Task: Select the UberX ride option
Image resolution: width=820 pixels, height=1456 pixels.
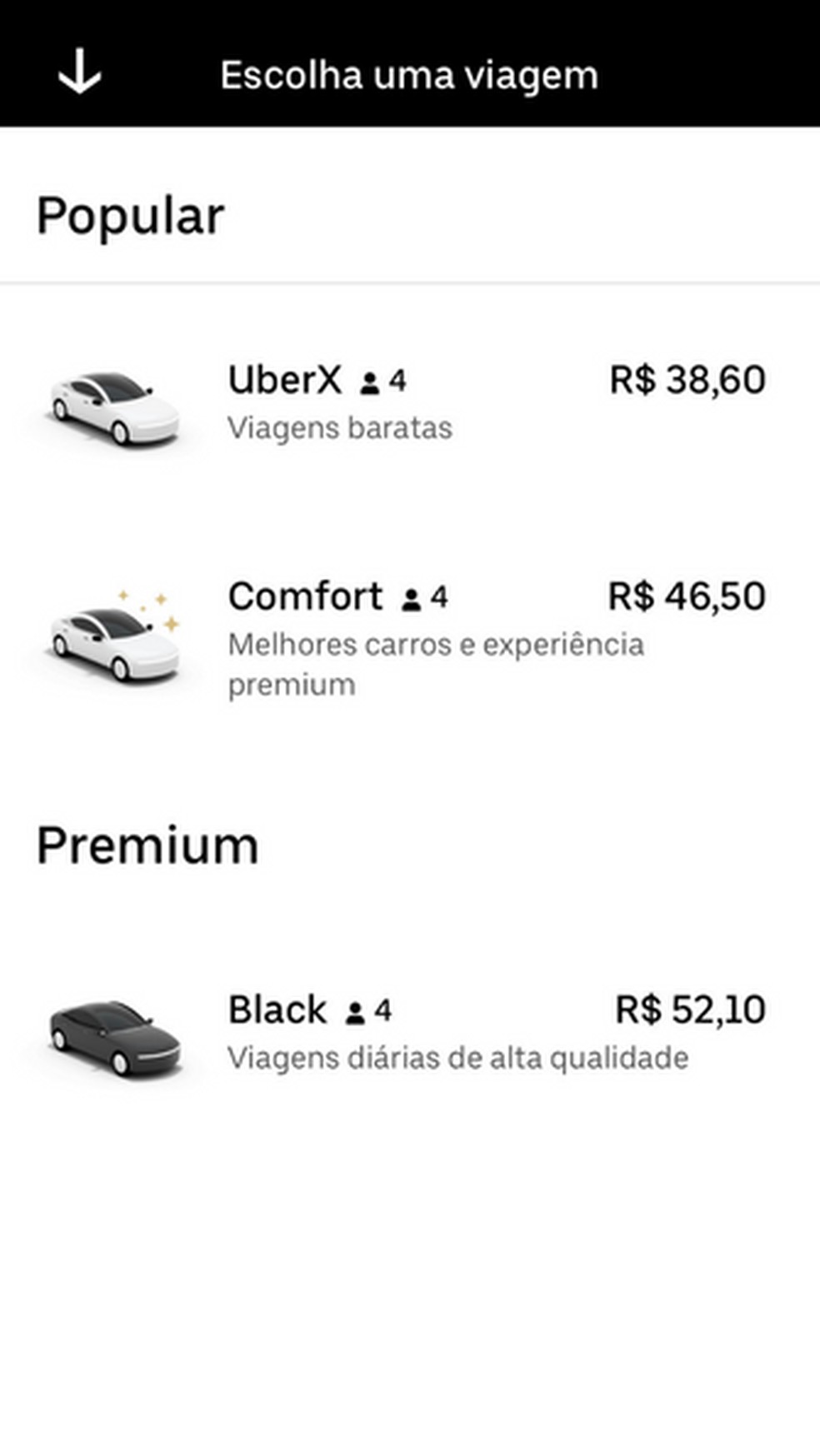Action: point(408,403)
